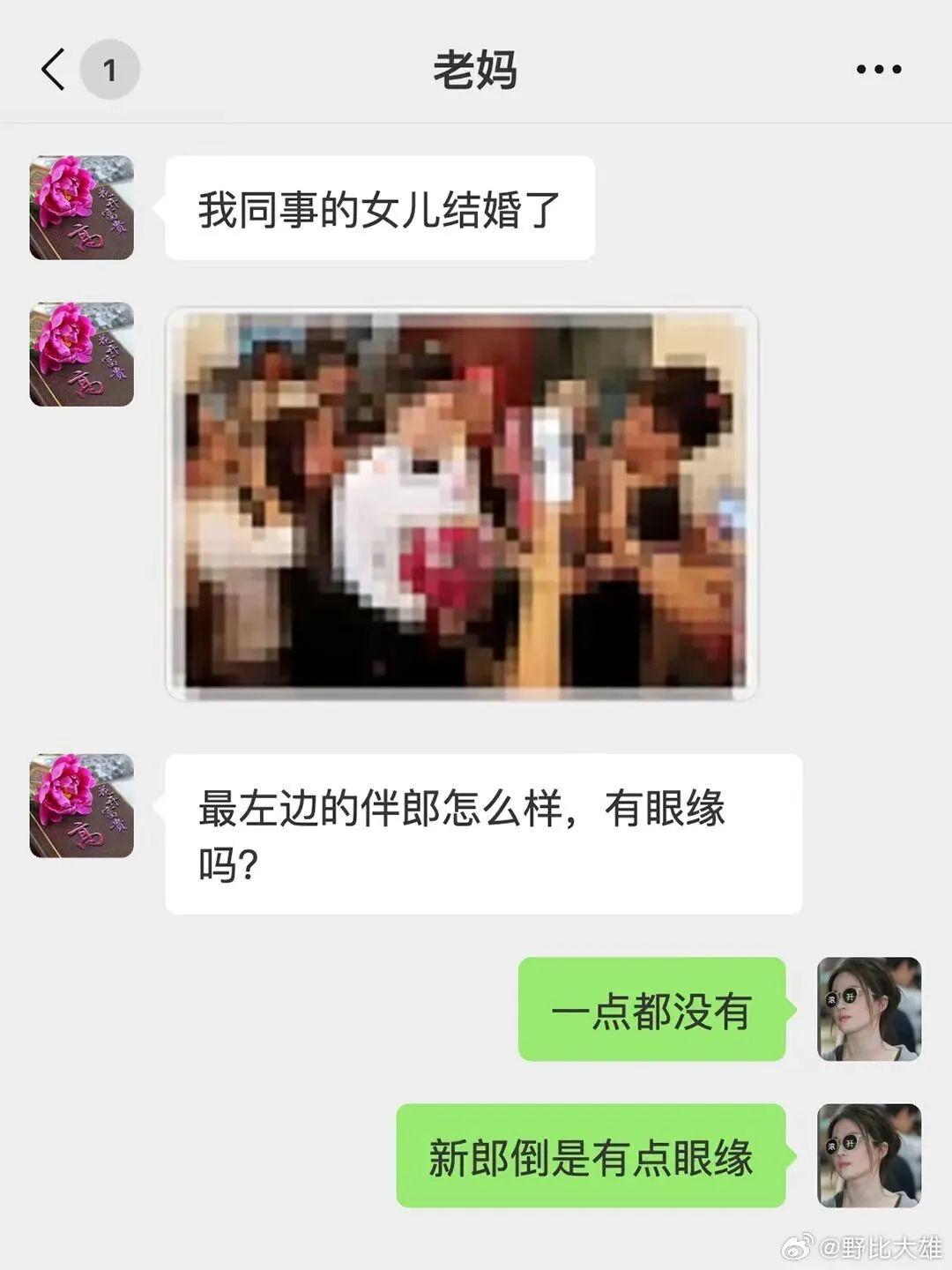This screenshot has width=952, height=1270.
Task: Tap mom's avatar beside 我同事的女儿结婚了
Action: click(82, 208)
